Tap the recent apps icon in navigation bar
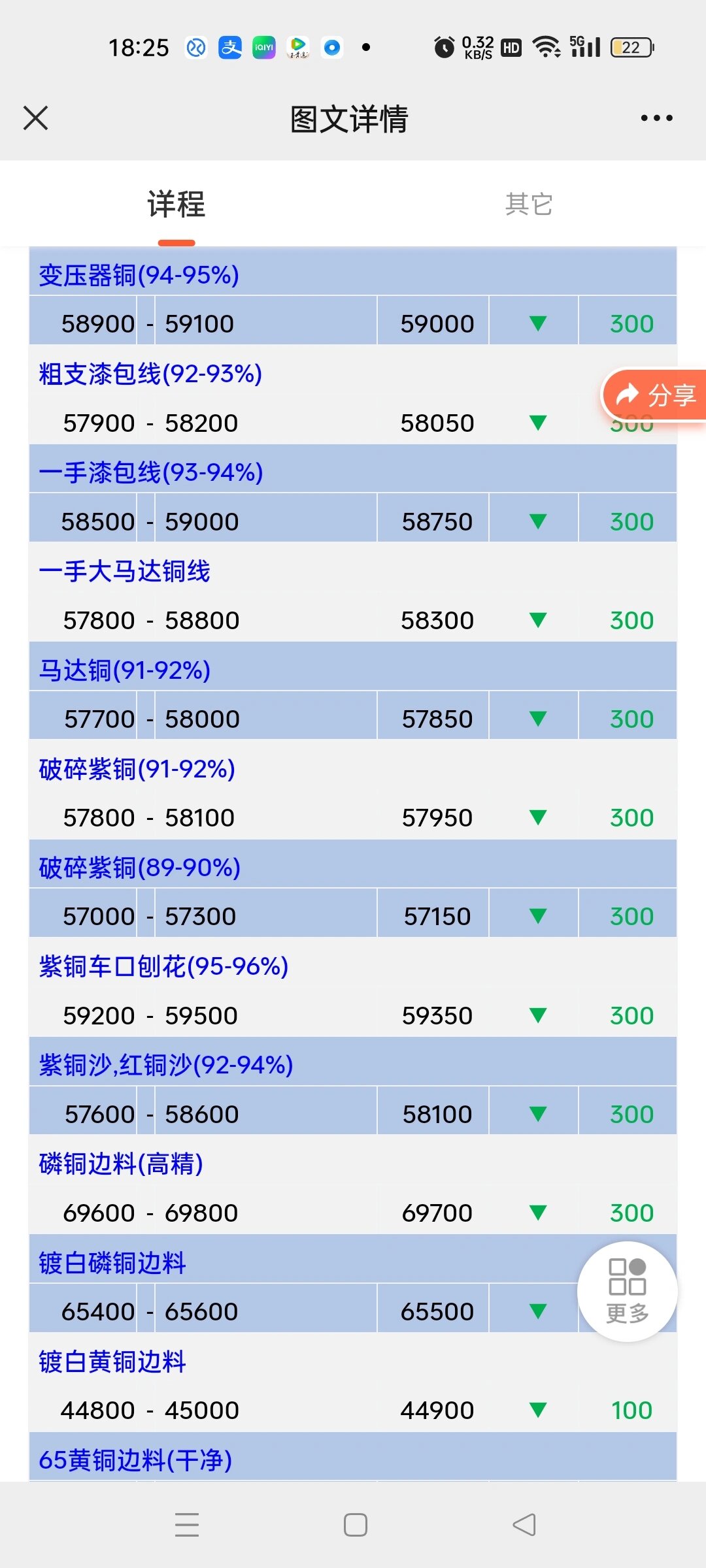Image resolution: width=706 pixels, height=1568 pixels. 187,1524
